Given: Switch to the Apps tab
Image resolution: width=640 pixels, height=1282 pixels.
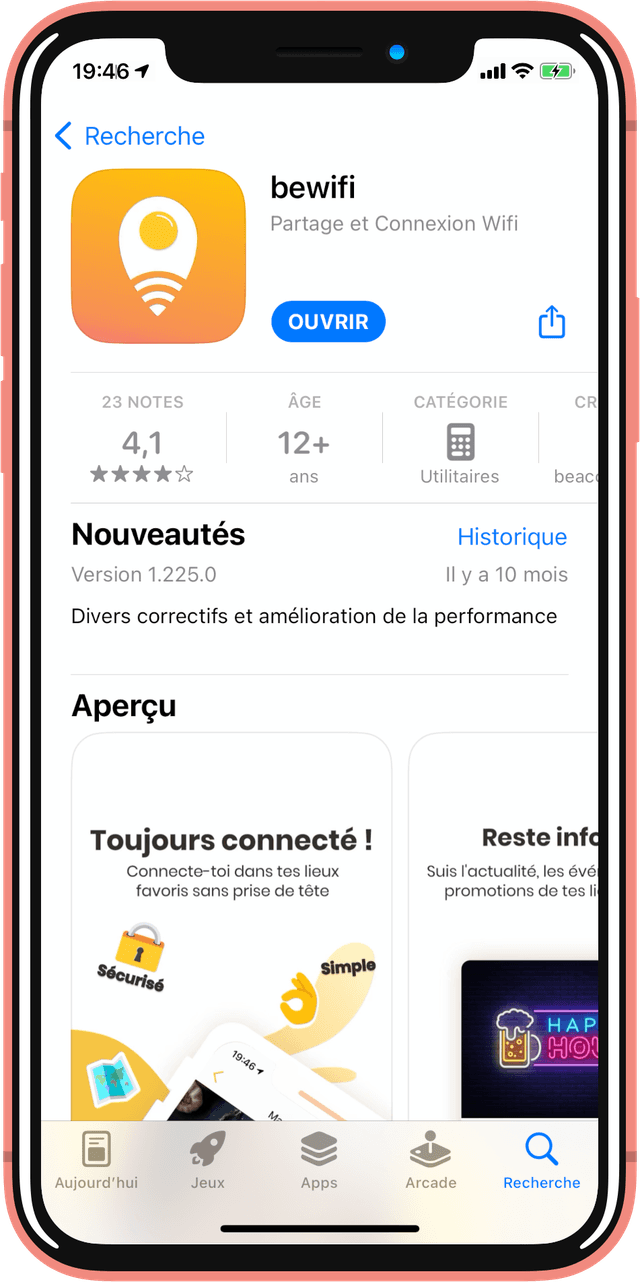Looking at the screenshot, I should click(319, 1161).
